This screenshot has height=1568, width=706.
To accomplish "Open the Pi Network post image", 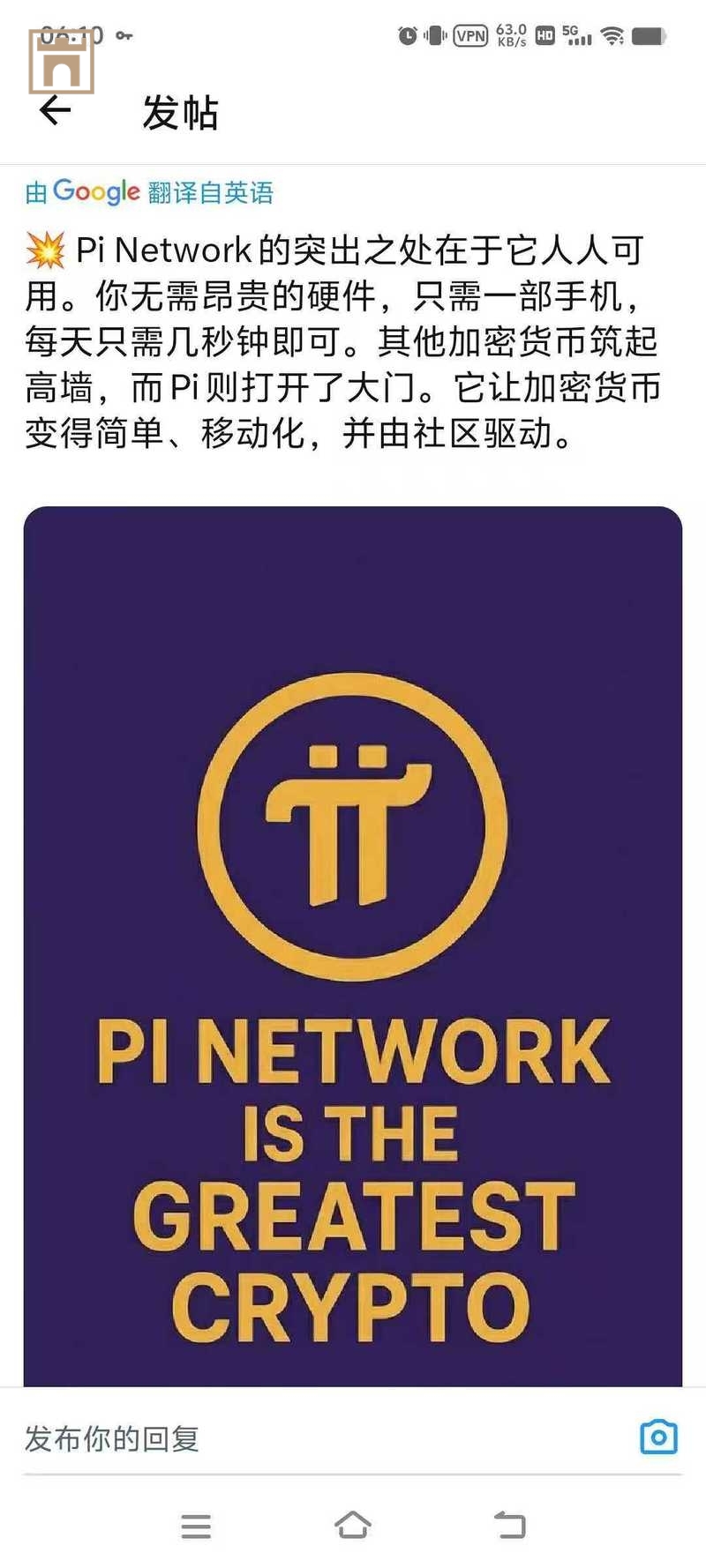I will (x=353, y=944).
